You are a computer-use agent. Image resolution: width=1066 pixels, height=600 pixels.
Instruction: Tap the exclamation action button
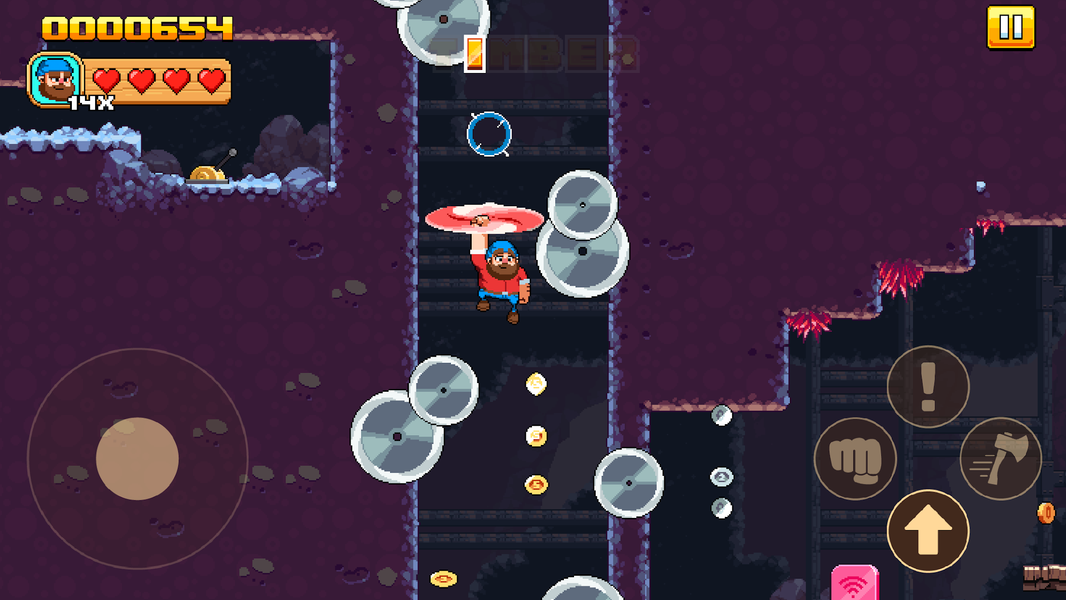(x=928, y=387)
